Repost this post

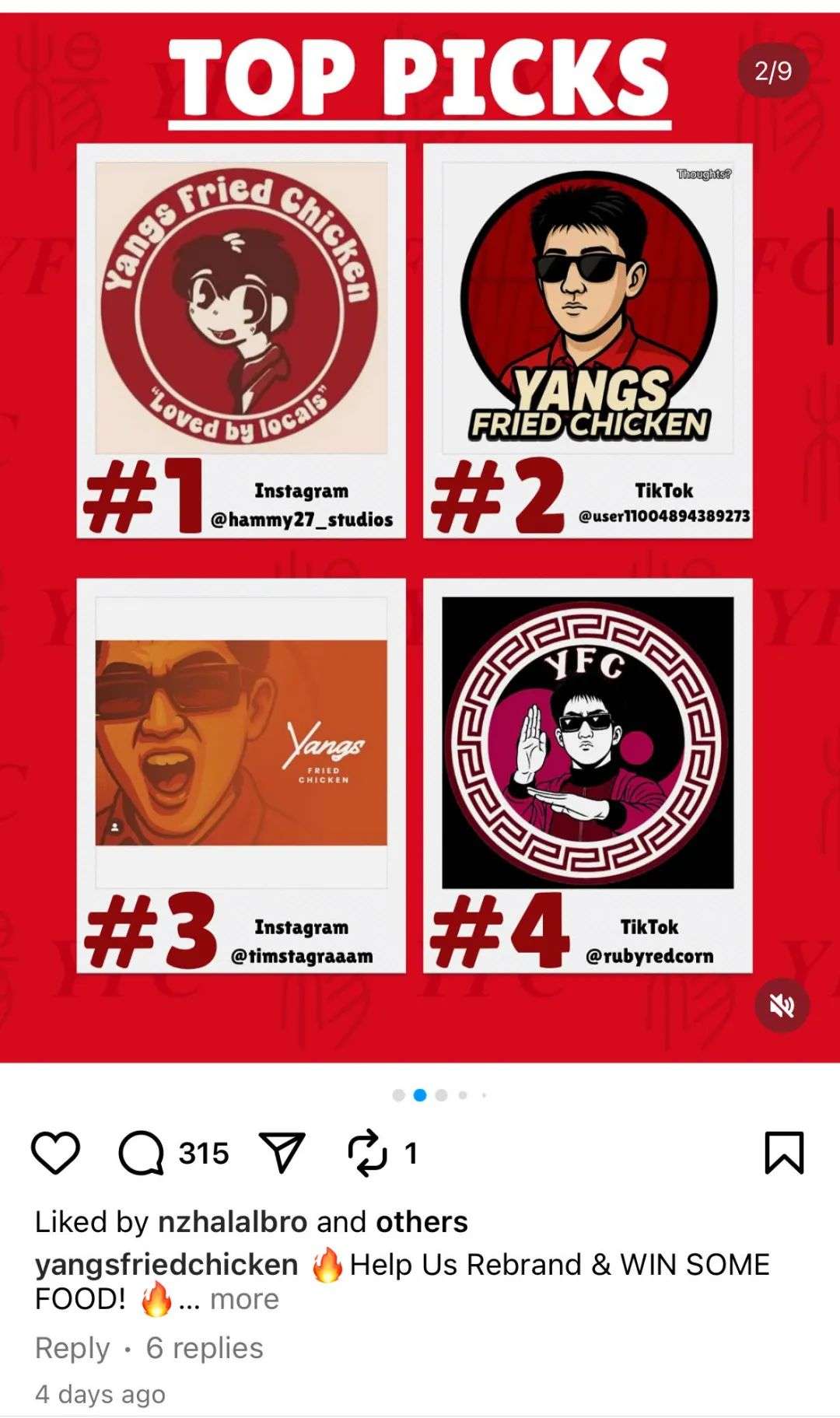(367, 1153)
